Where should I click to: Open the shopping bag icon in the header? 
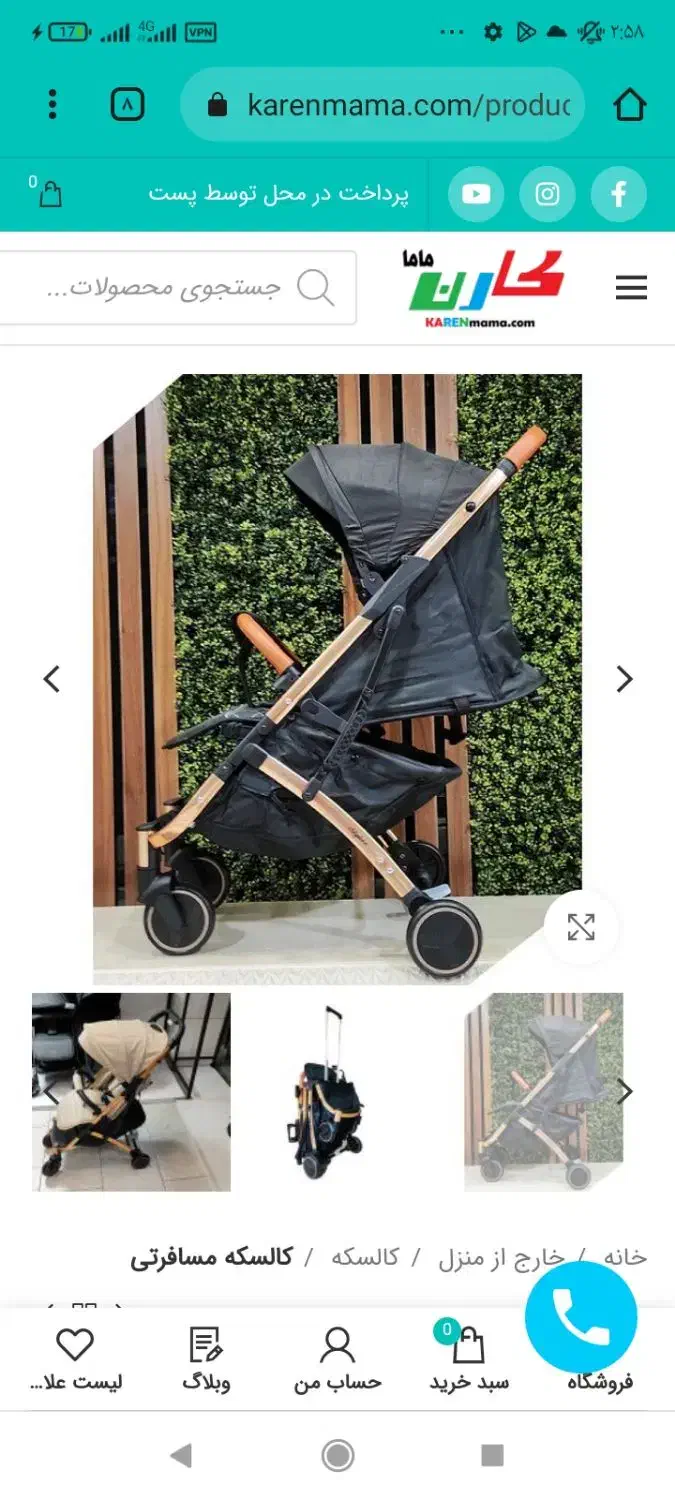tap(49, 193)
